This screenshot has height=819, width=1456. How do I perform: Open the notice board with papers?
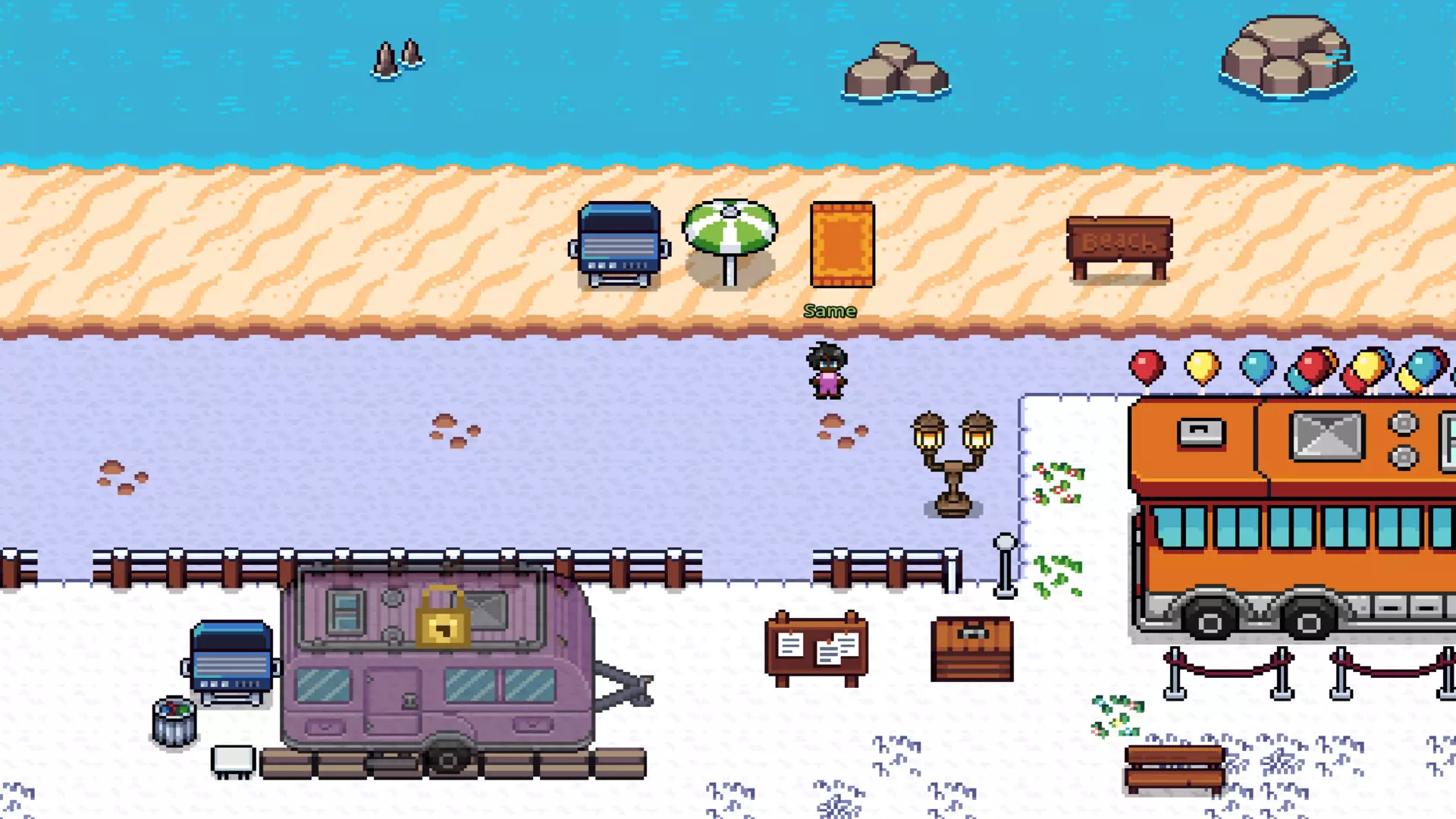click(817, 649)
